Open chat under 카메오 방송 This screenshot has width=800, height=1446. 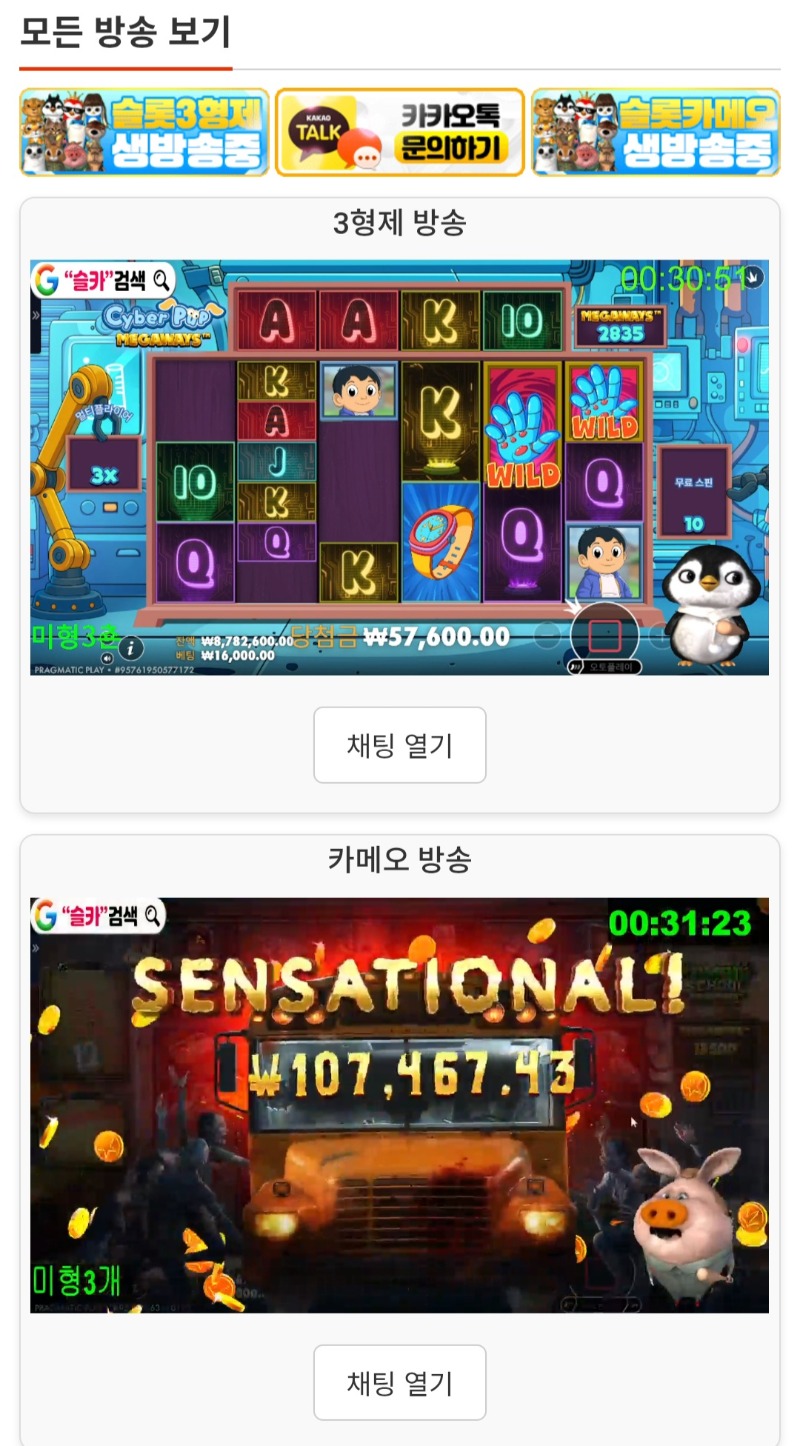point(400,1382)
